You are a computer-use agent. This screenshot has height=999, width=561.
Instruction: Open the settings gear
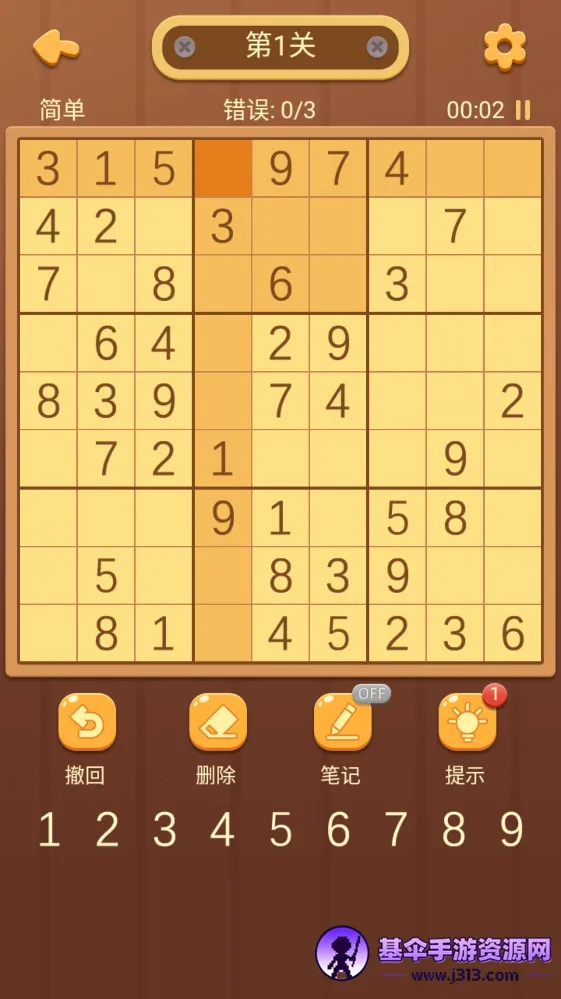pyautogui.click(x=505, y=47)
